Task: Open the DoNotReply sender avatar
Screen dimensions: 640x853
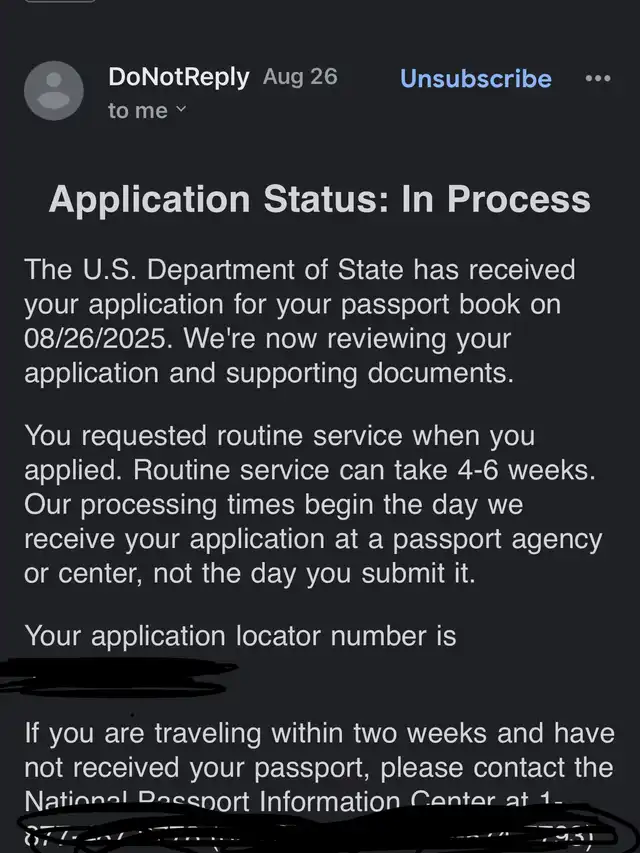Action: [x=53, y=92]
